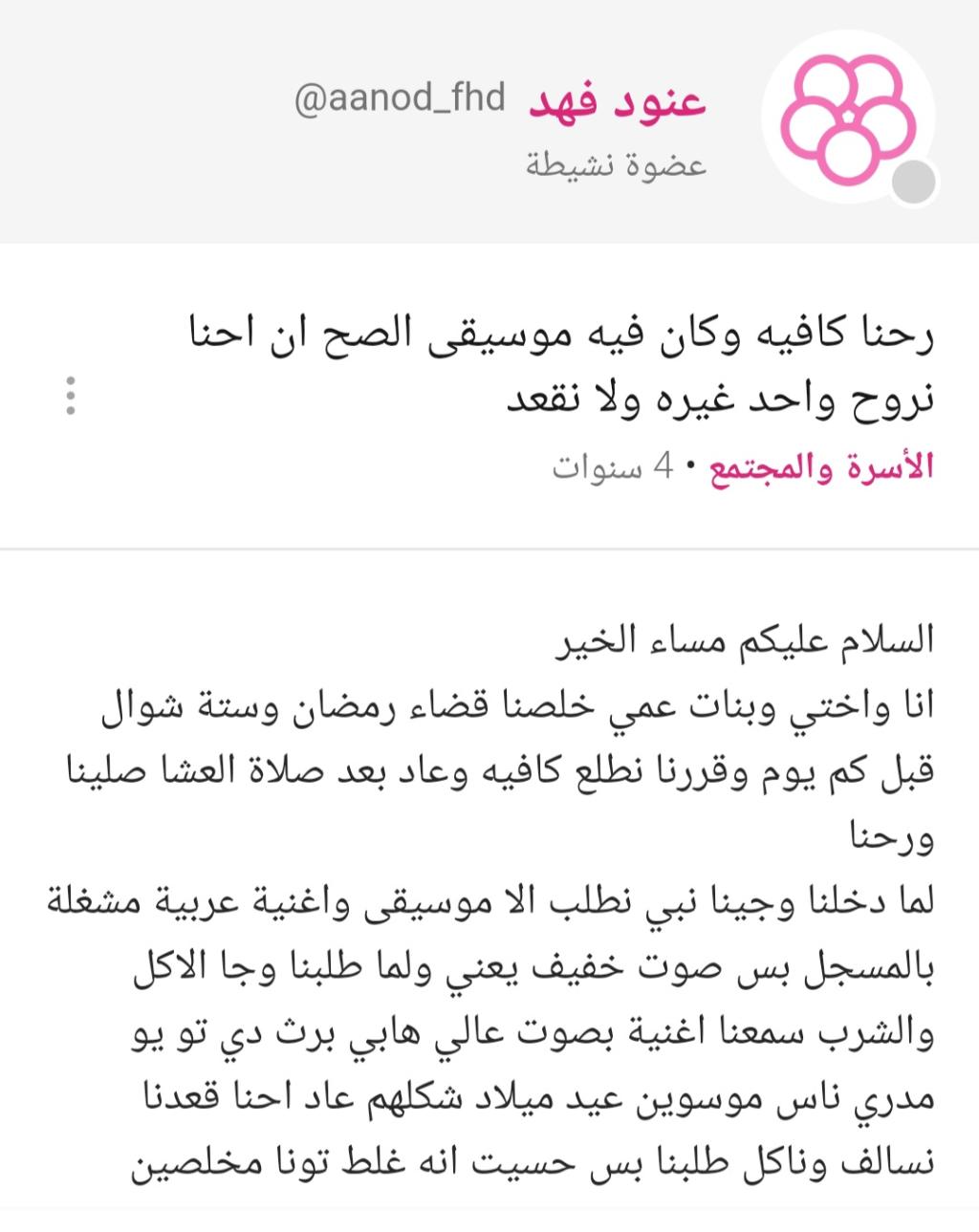
Task: Open عنود فهد's profile avatar
Action: point(848,121)
